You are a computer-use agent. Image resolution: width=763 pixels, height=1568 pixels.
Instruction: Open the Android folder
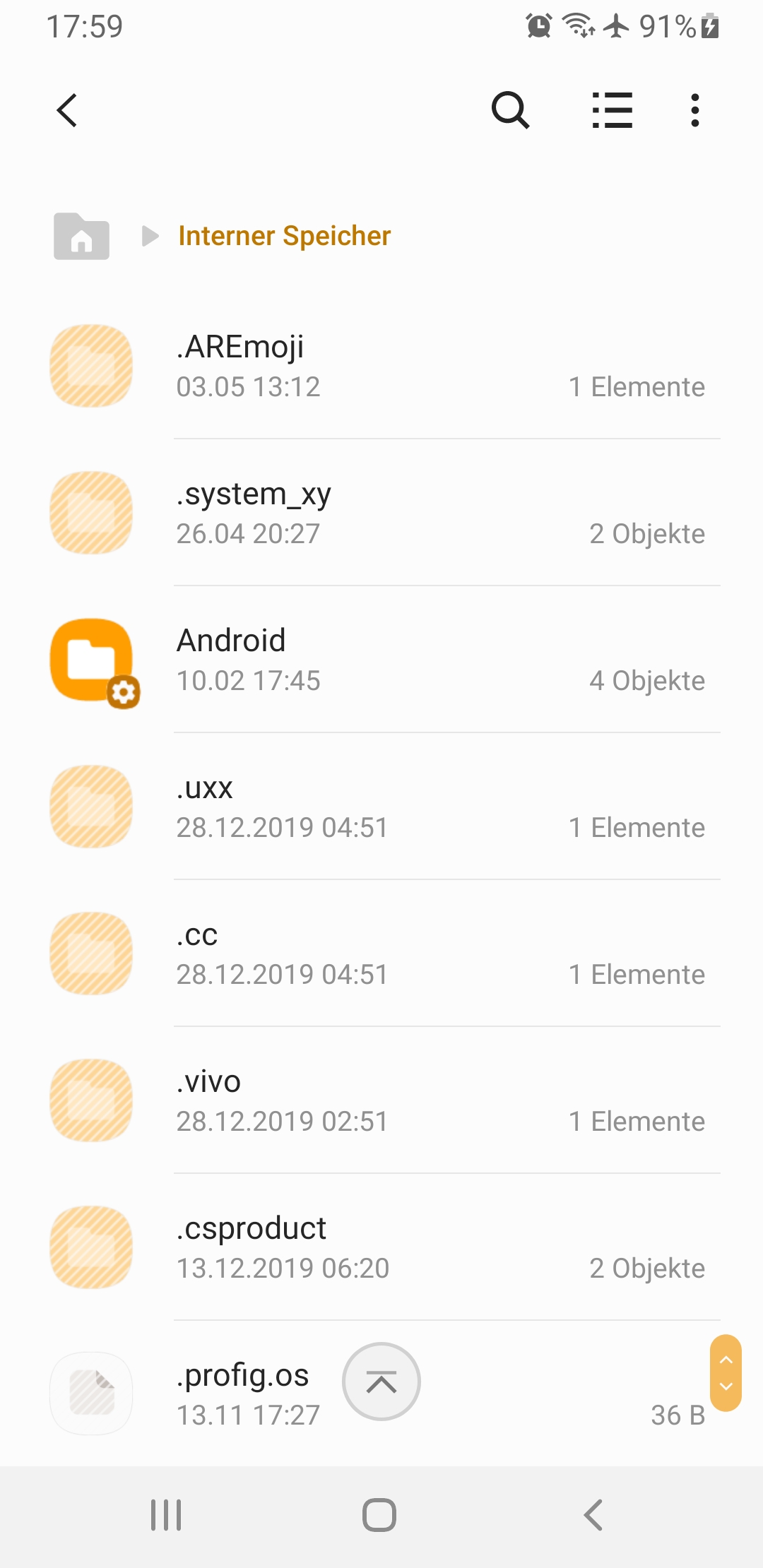[381, 660]
